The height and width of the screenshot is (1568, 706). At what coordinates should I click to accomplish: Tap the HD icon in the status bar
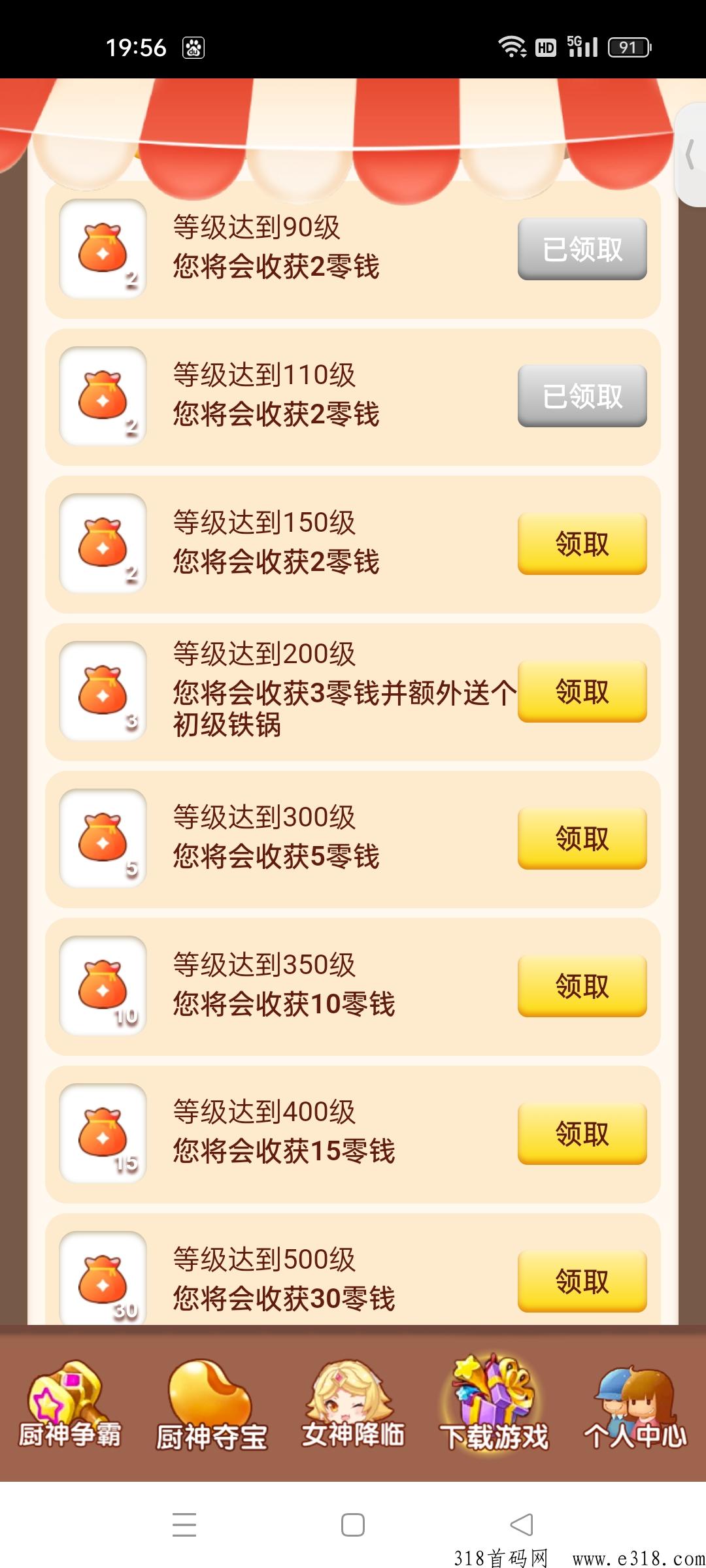point(546,48)
